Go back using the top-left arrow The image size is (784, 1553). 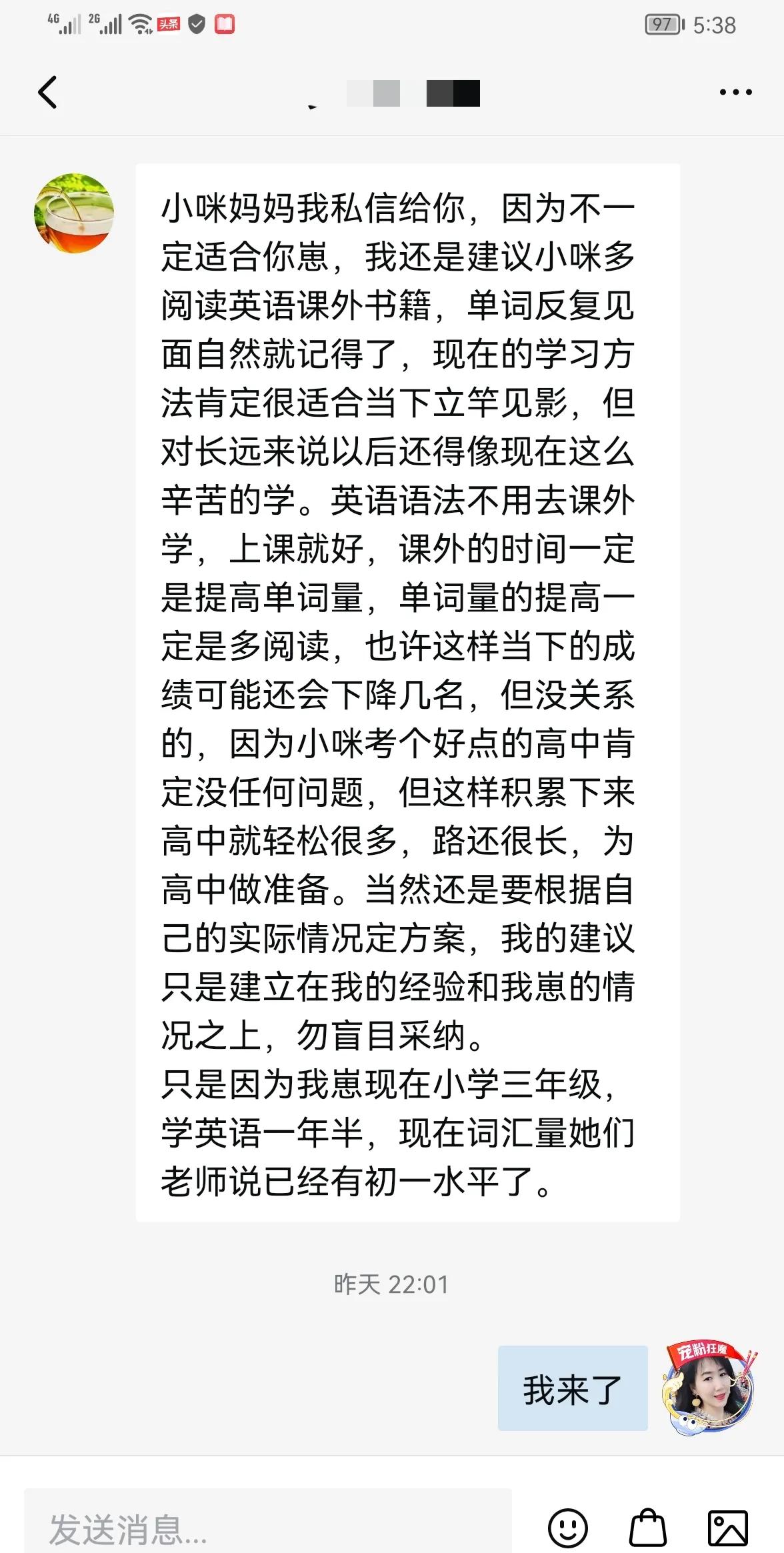pyautogui.click(x=47, y=92)
